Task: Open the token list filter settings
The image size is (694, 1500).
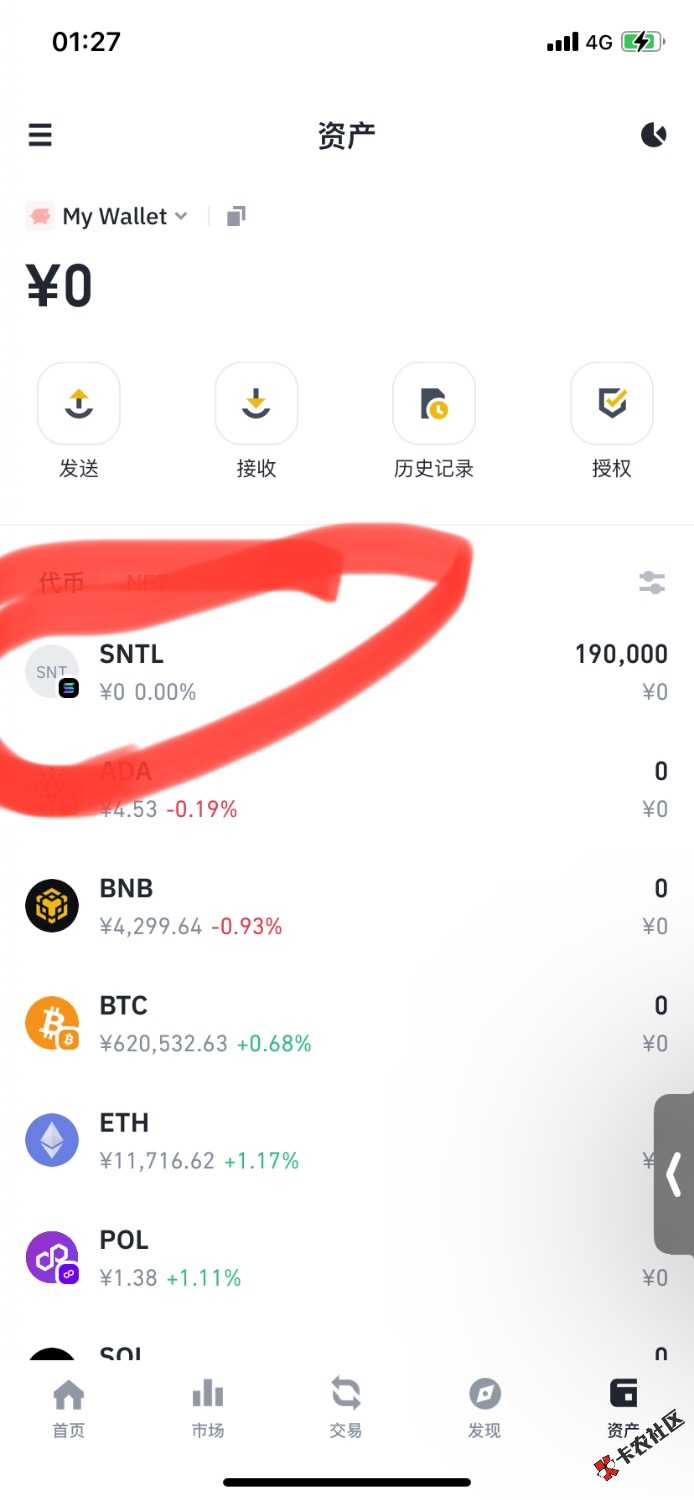Action: [652, 582]
